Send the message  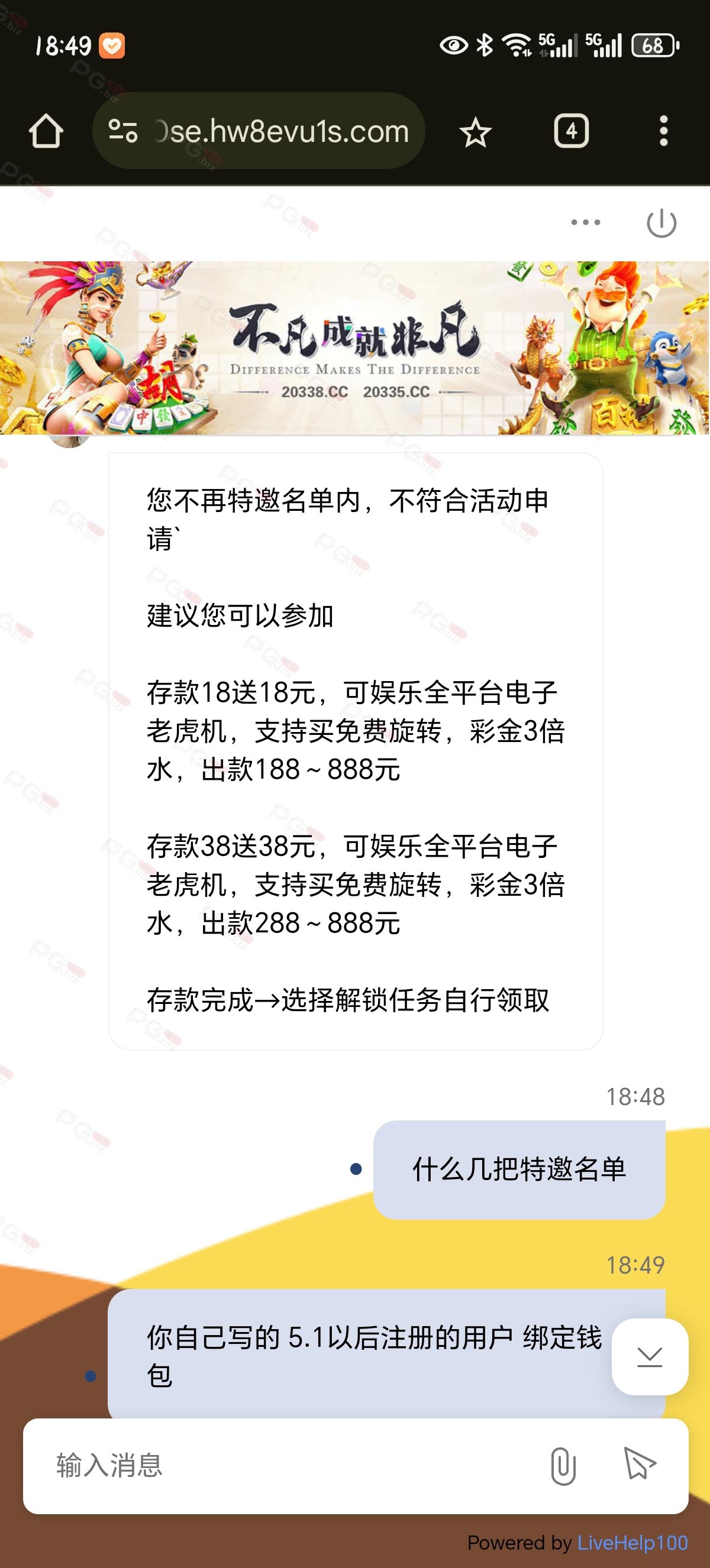640,1465
